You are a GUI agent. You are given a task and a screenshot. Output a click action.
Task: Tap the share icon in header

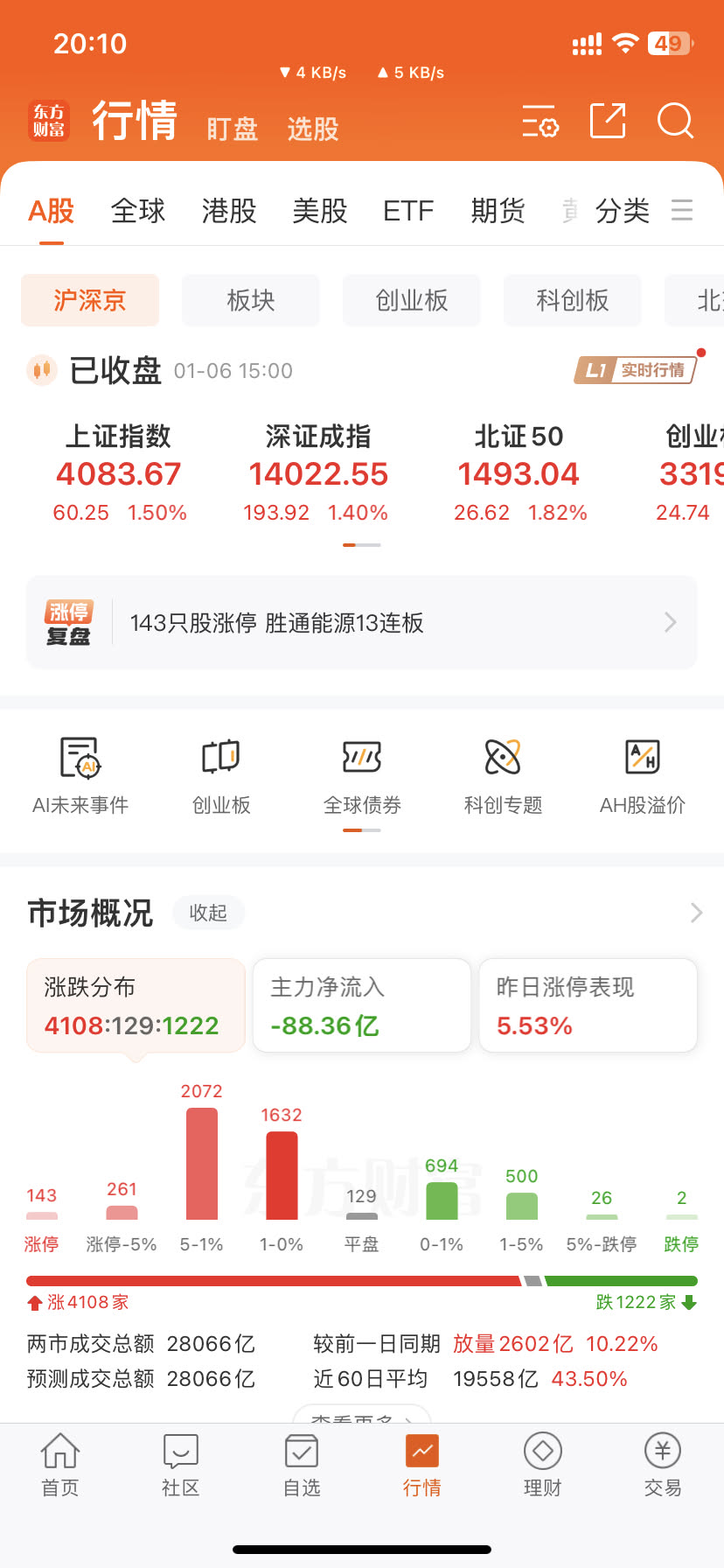608,122
